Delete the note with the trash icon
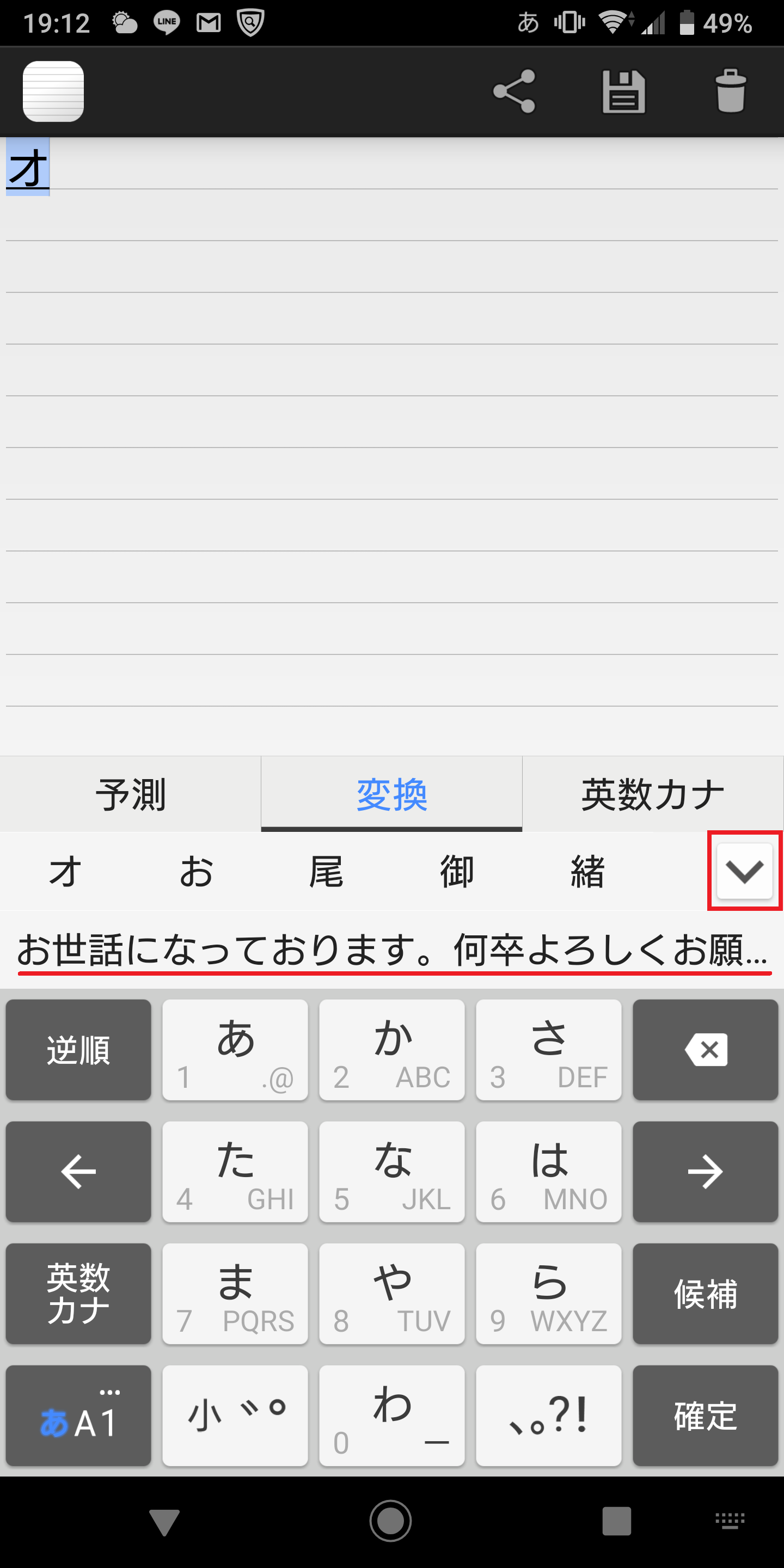Image resolution: width=784 pixels, height=1568 pixels. 731,91
